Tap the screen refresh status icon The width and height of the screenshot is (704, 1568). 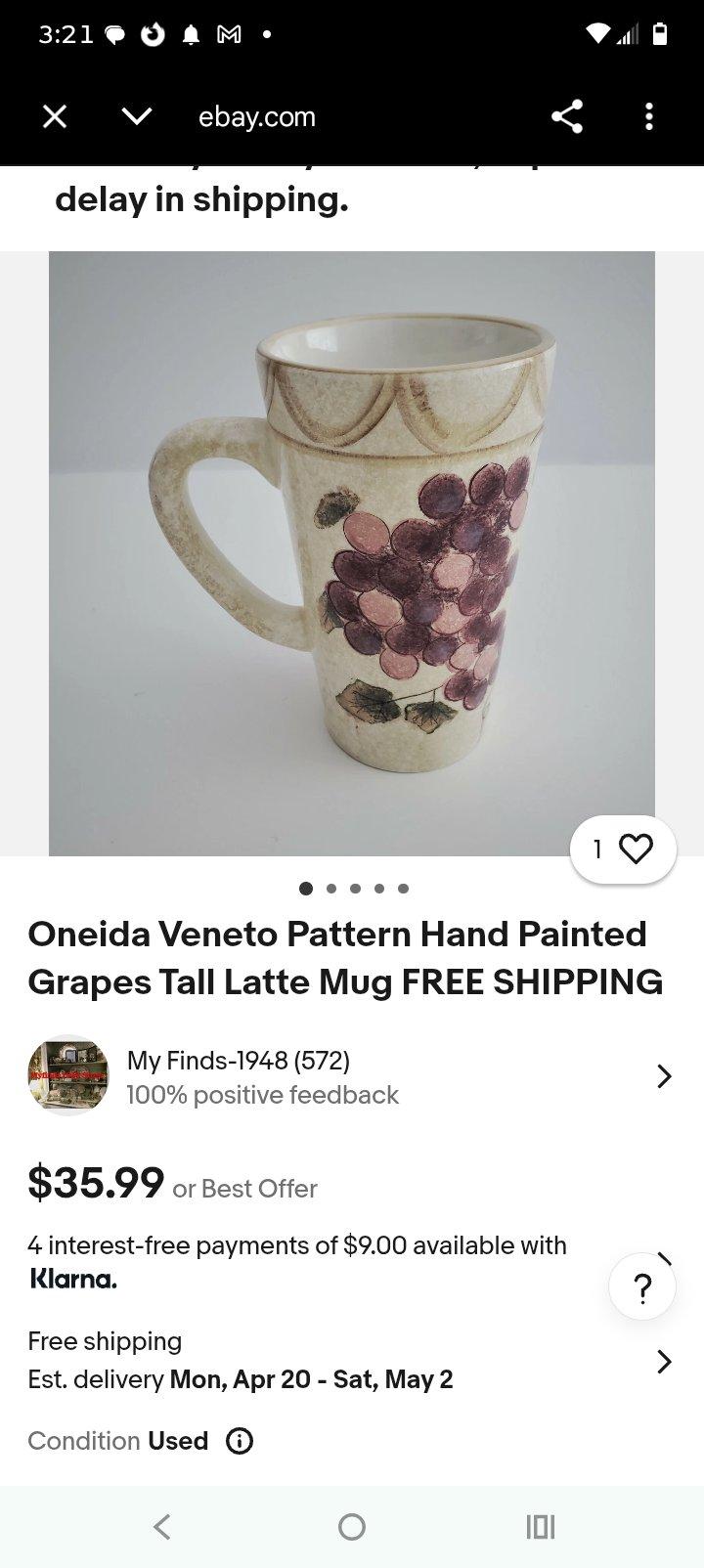coord(153,34)
